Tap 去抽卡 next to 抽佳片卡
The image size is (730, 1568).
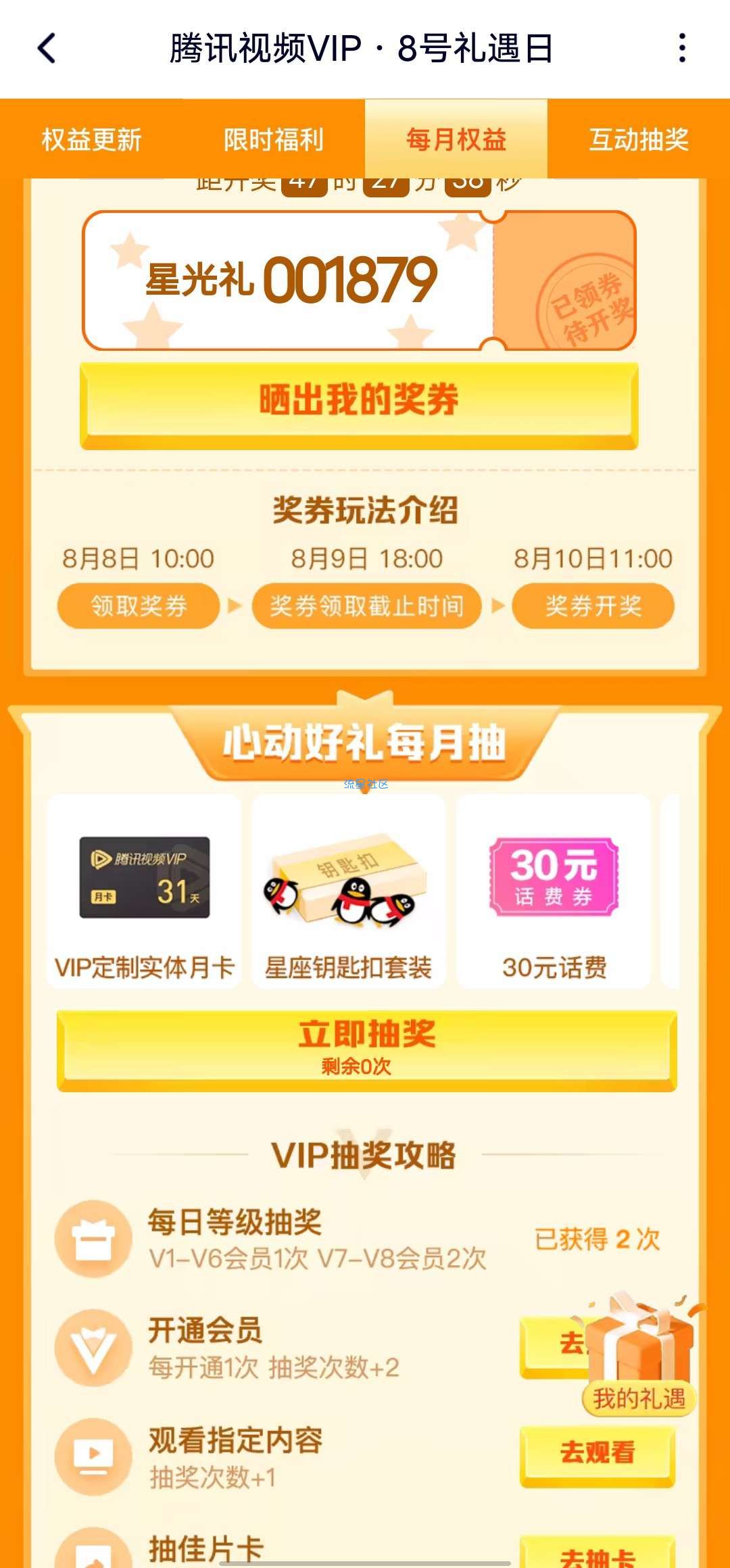(597, 1554)
